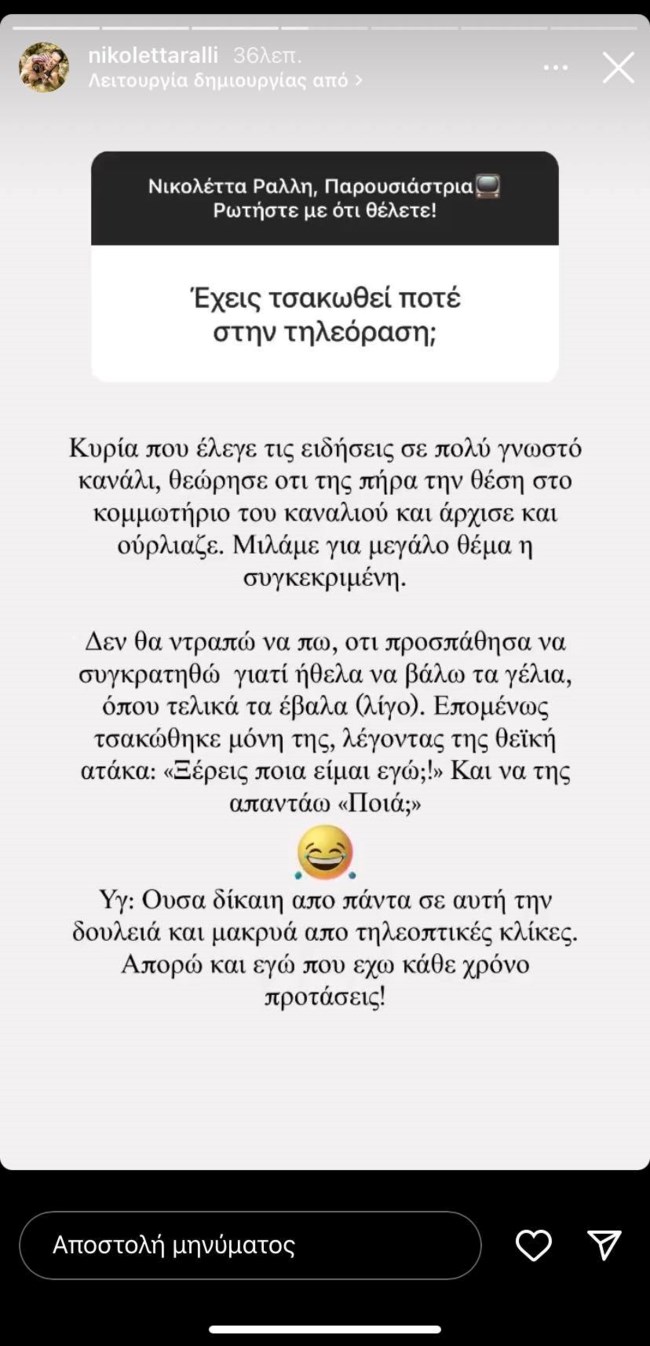Viewport: 650px width, 1346px height.
Task: Like this story with the heart
Action: [x=533, y=1245]
